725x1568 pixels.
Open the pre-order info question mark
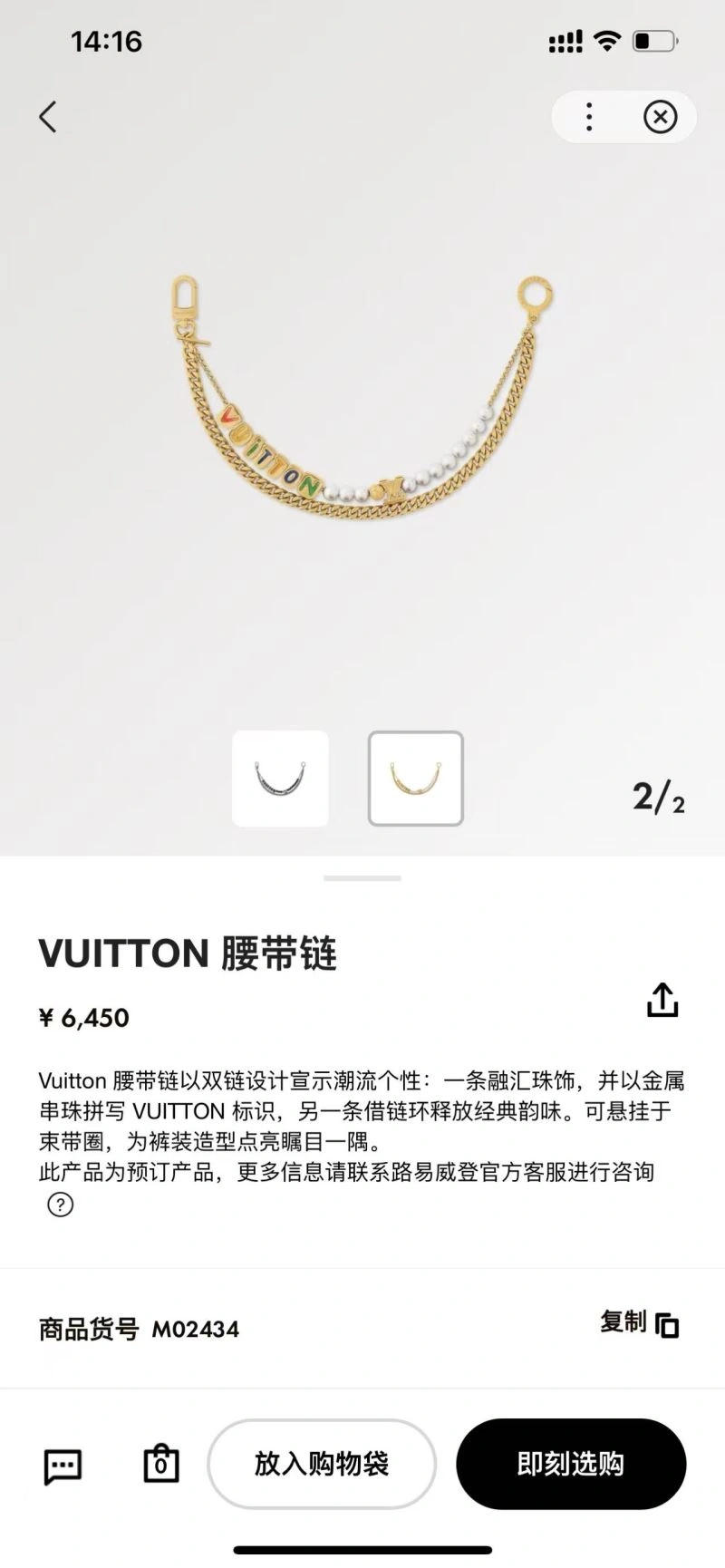[60, 1205]
